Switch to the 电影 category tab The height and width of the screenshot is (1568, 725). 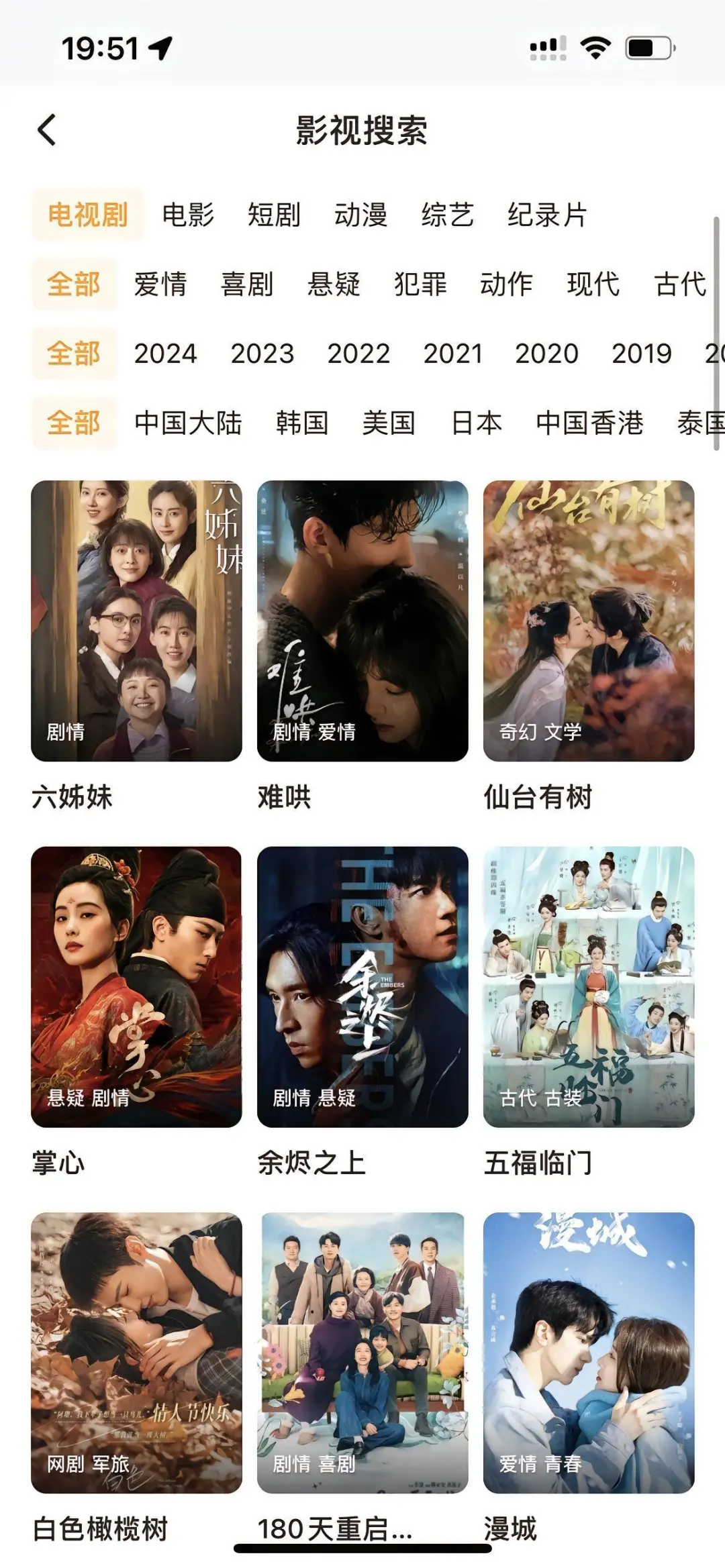tap(188, 215)
